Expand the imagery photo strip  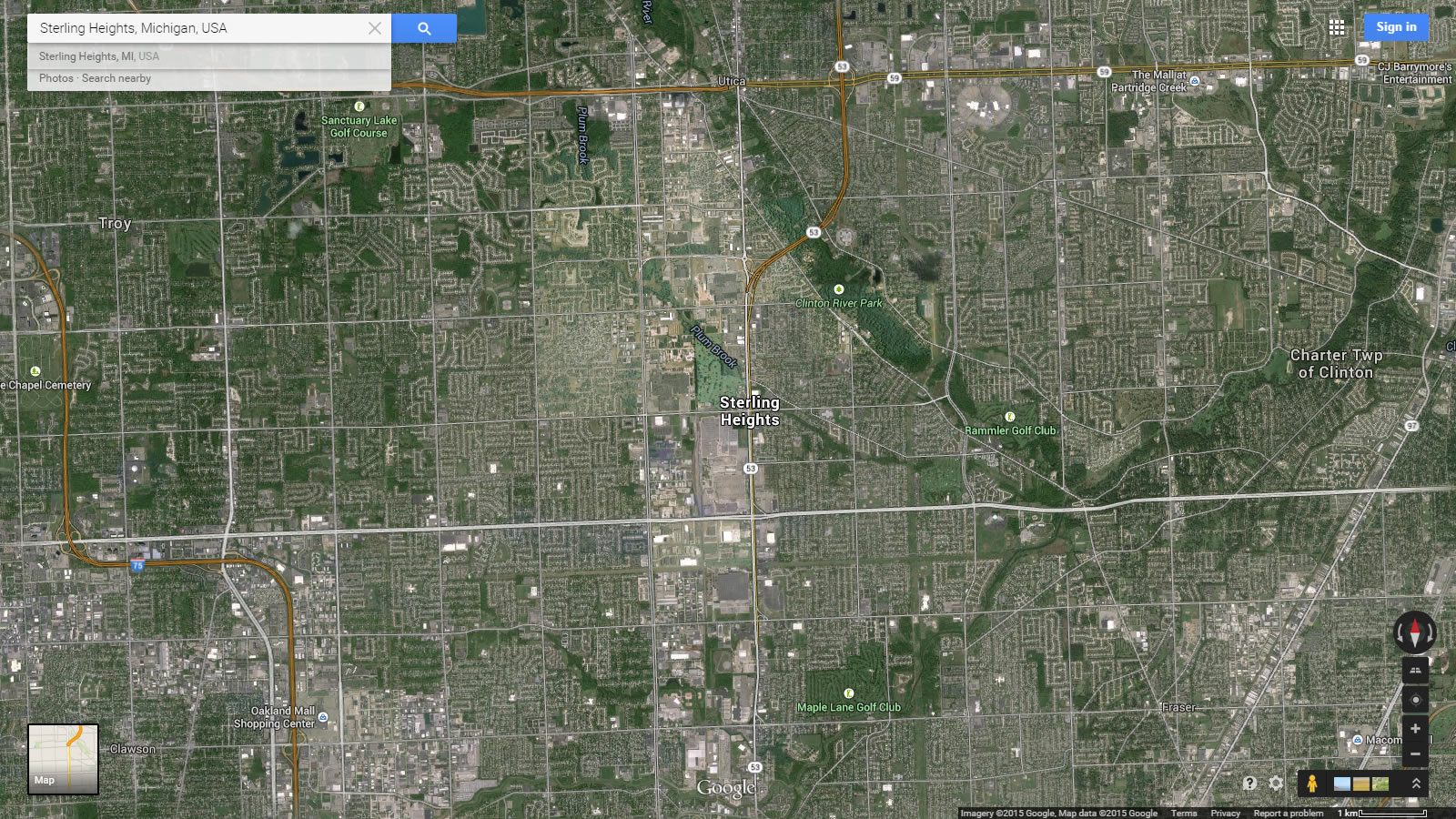[x=1416, y=784]
